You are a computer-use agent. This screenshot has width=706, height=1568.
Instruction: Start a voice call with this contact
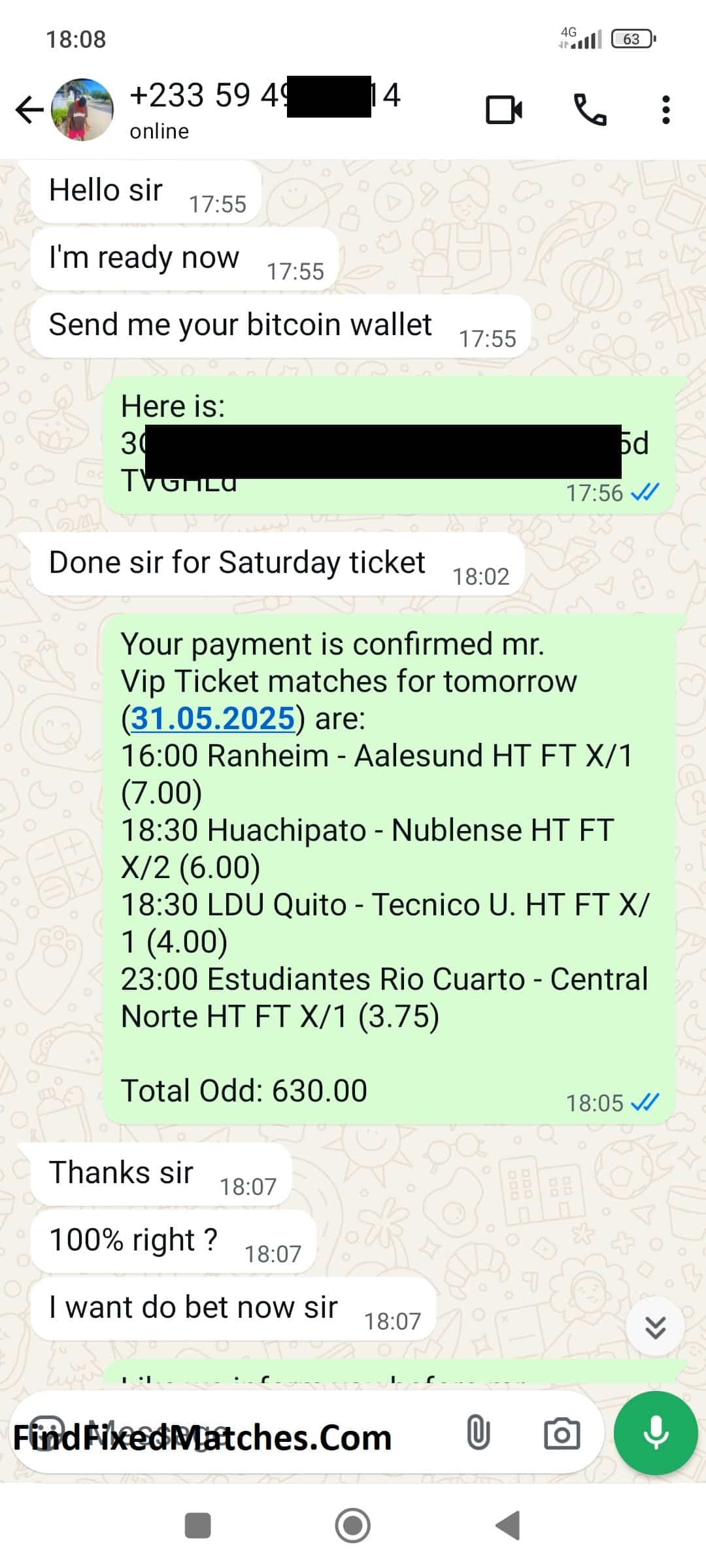click(x=590, y=110)
